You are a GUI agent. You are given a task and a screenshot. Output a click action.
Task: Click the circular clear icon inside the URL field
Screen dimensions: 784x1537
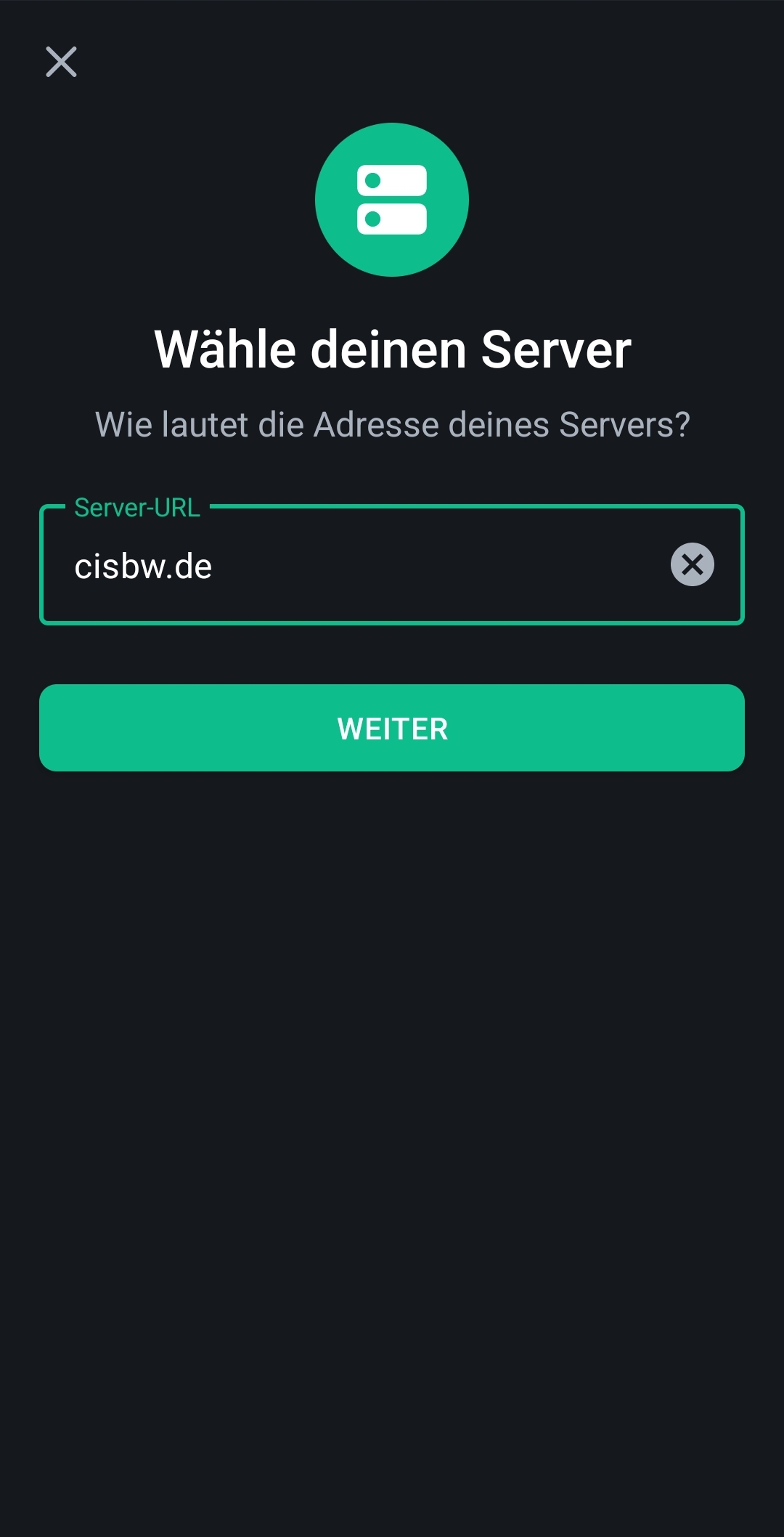point(692,563)
